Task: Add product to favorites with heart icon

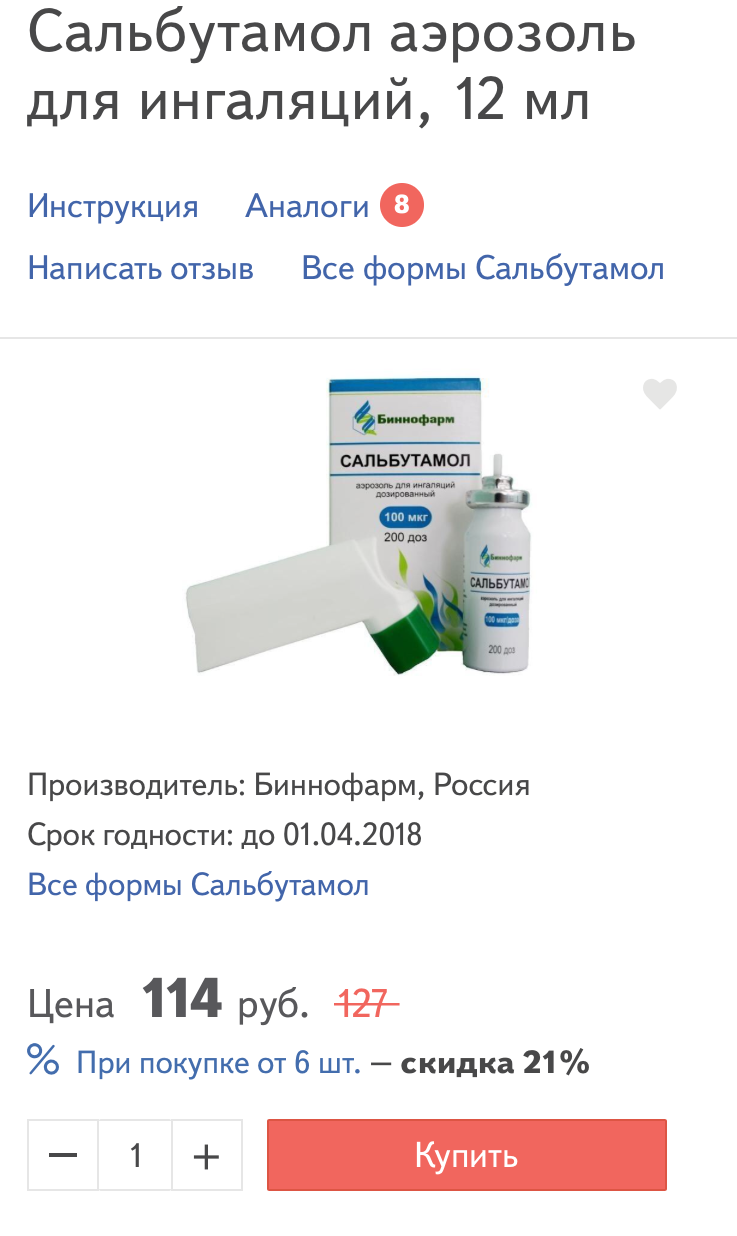Action: pos(659,395)
